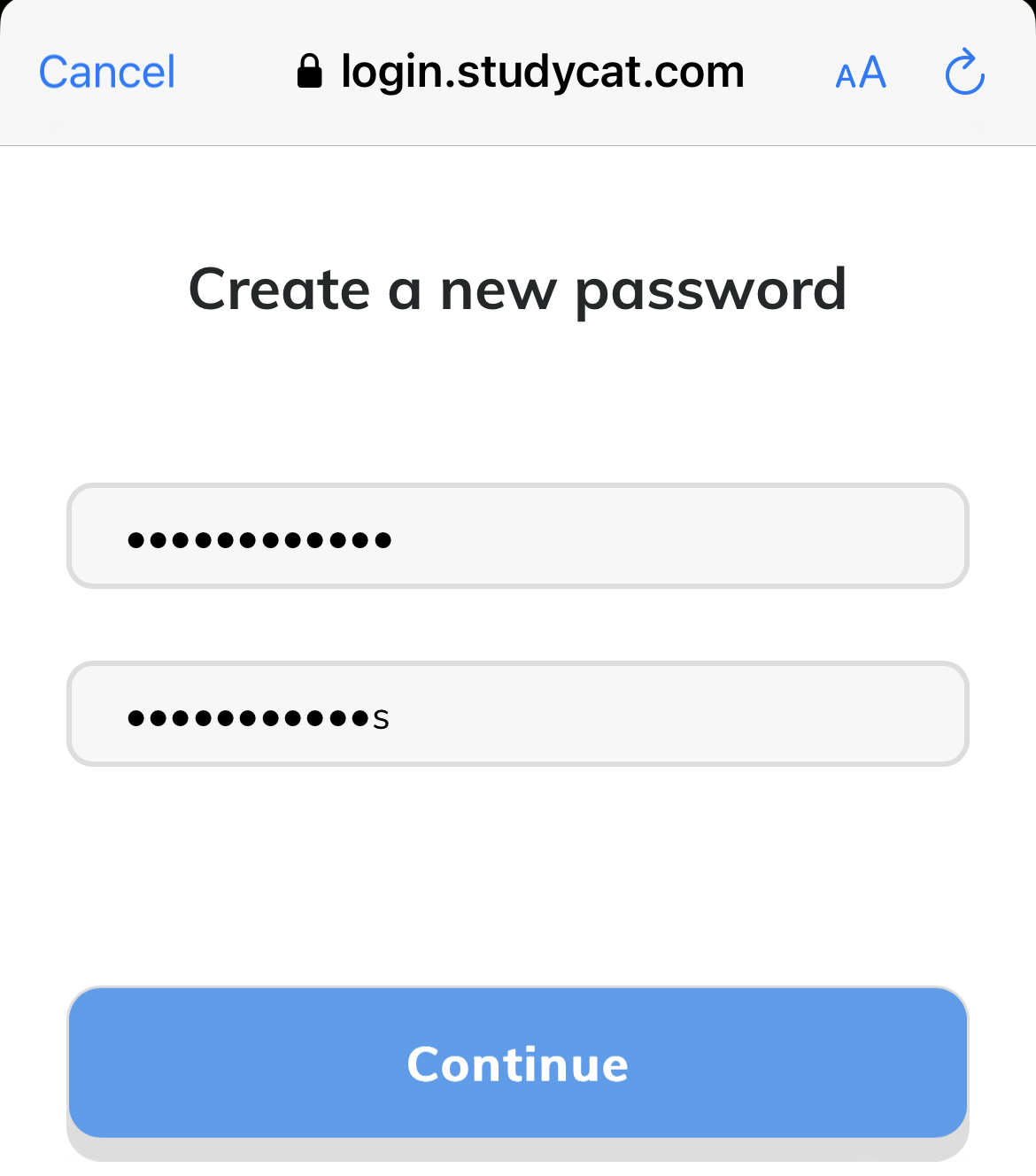
Task: Tap Cancel to close the browser view
Action: (x=107, y=72)
